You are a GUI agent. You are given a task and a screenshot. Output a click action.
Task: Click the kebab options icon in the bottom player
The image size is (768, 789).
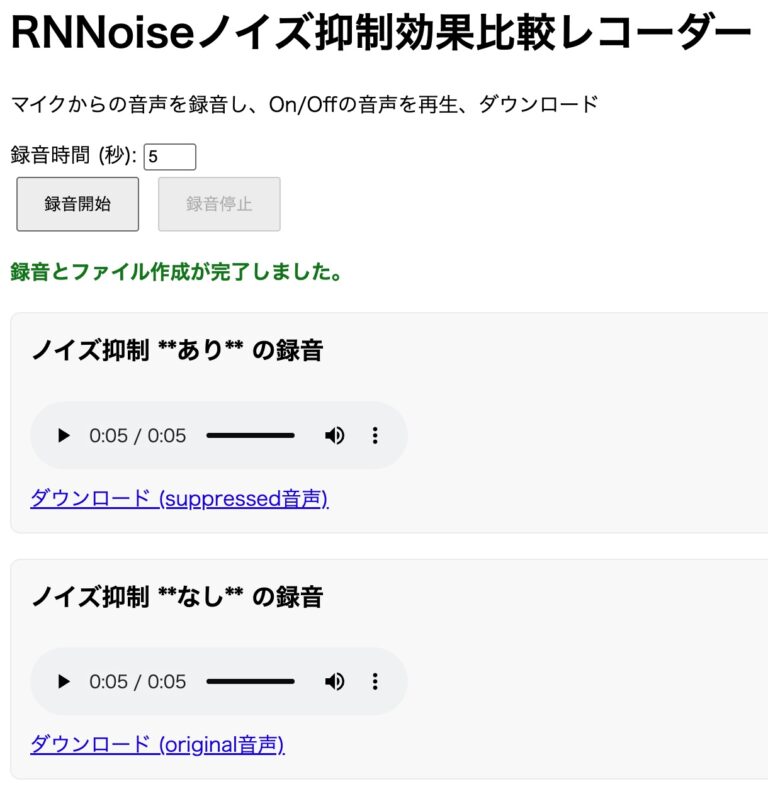[375, 682]
